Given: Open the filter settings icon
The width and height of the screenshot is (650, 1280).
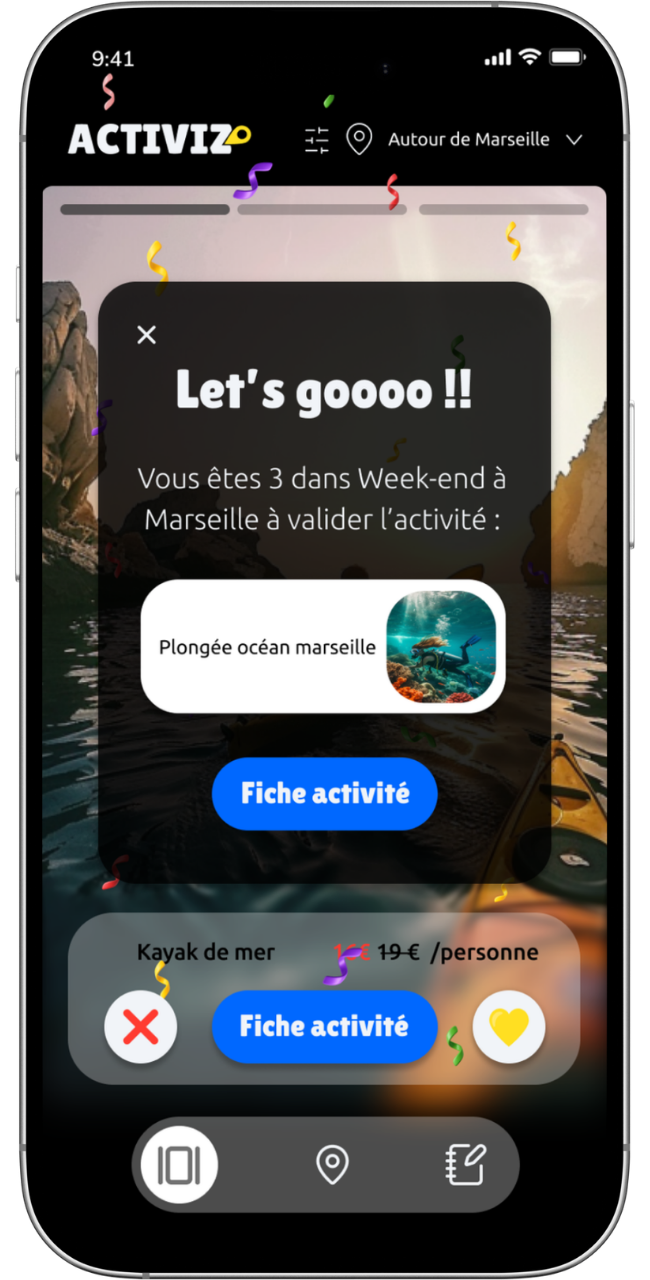Looking at the screenshot, I should [316, 140].
